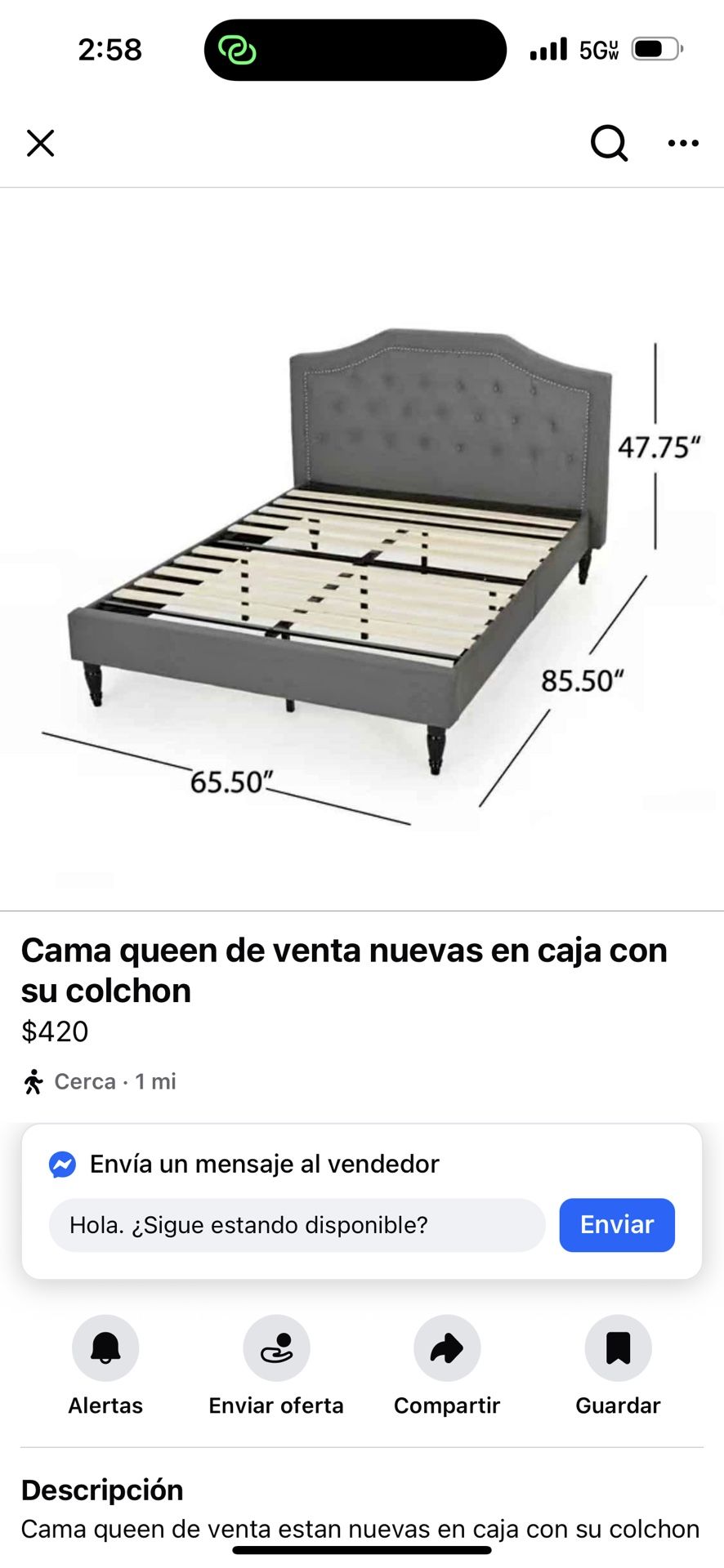724x1568 pixels.
Task: Tap the prefilled message input field
Action: 298,1224
